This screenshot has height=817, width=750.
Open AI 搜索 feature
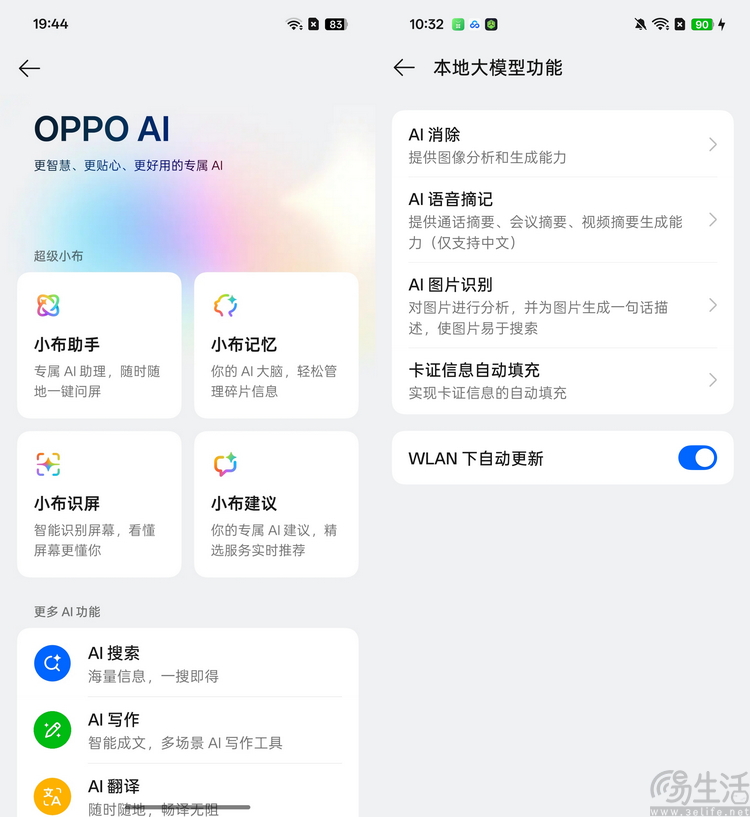pyautogui.click(x=188, y=664)
